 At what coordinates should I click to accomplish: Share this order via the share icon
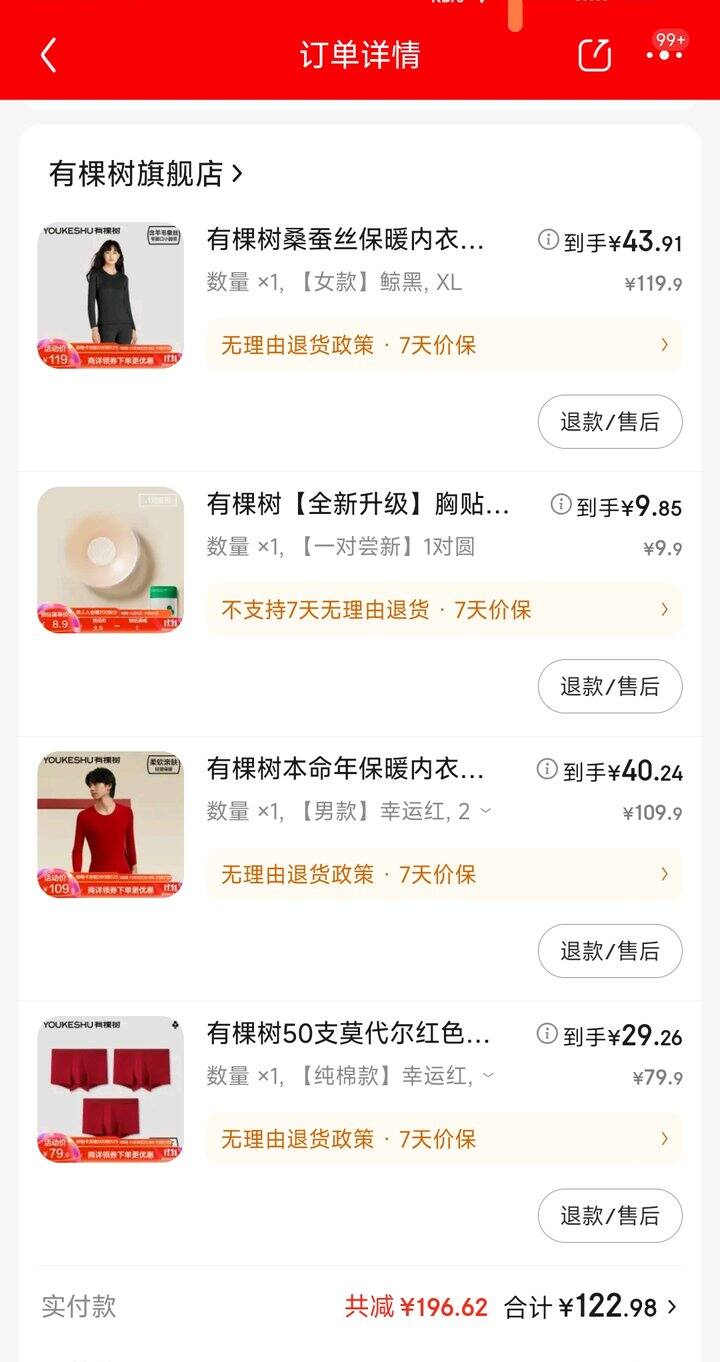595,55
